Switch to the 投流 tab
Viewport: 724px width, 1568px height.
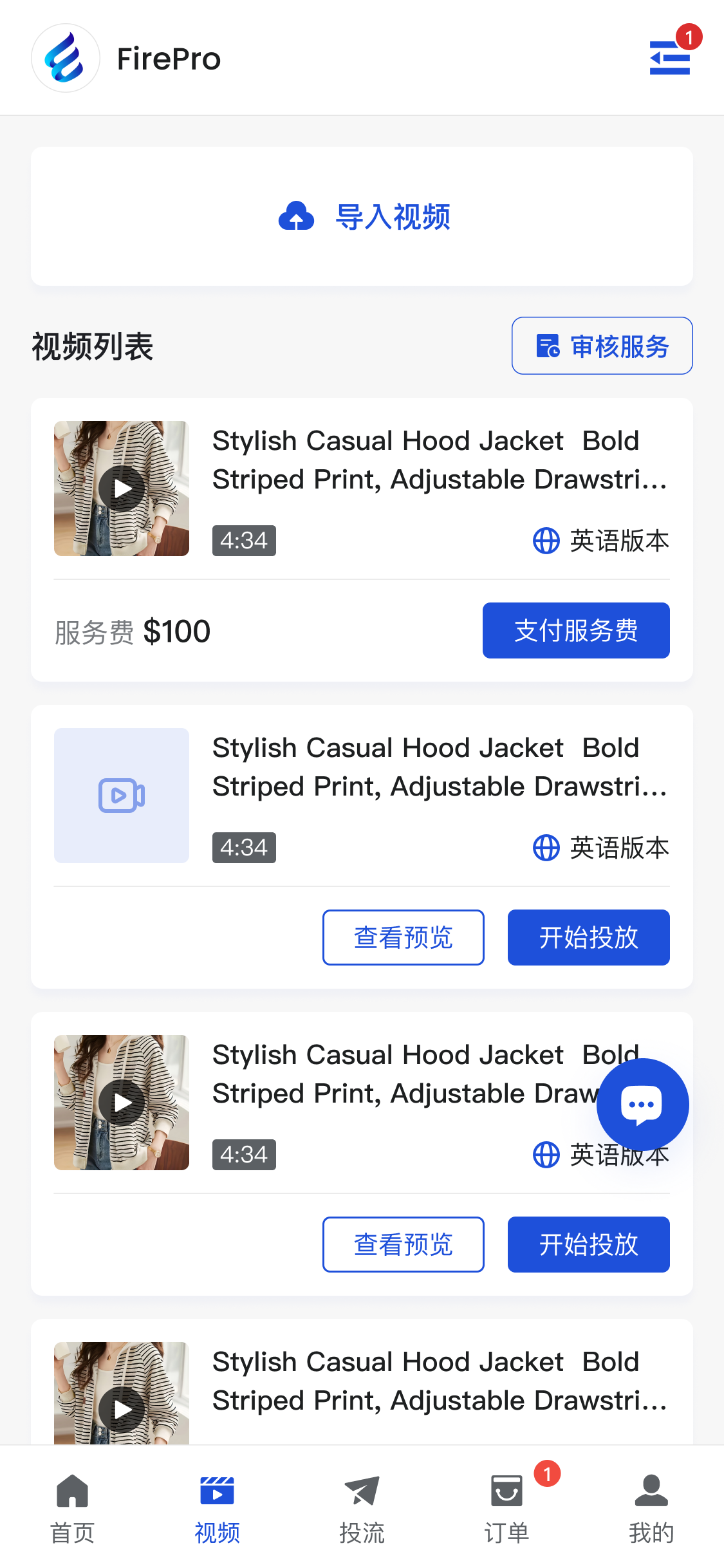(x=362, y=1507)
